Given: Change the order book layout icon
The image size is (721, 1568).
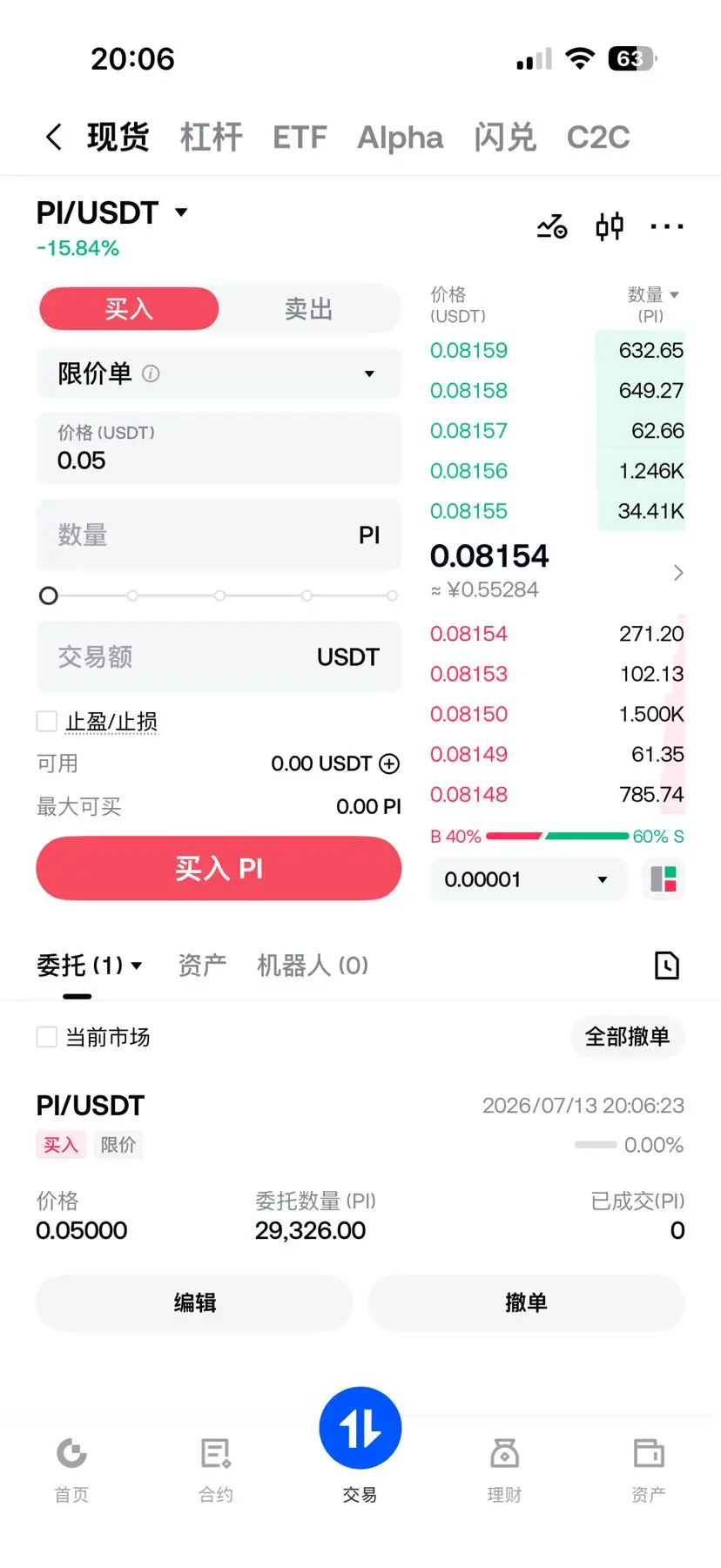Looking at the screenshot, I should click(x=664, y=879).
